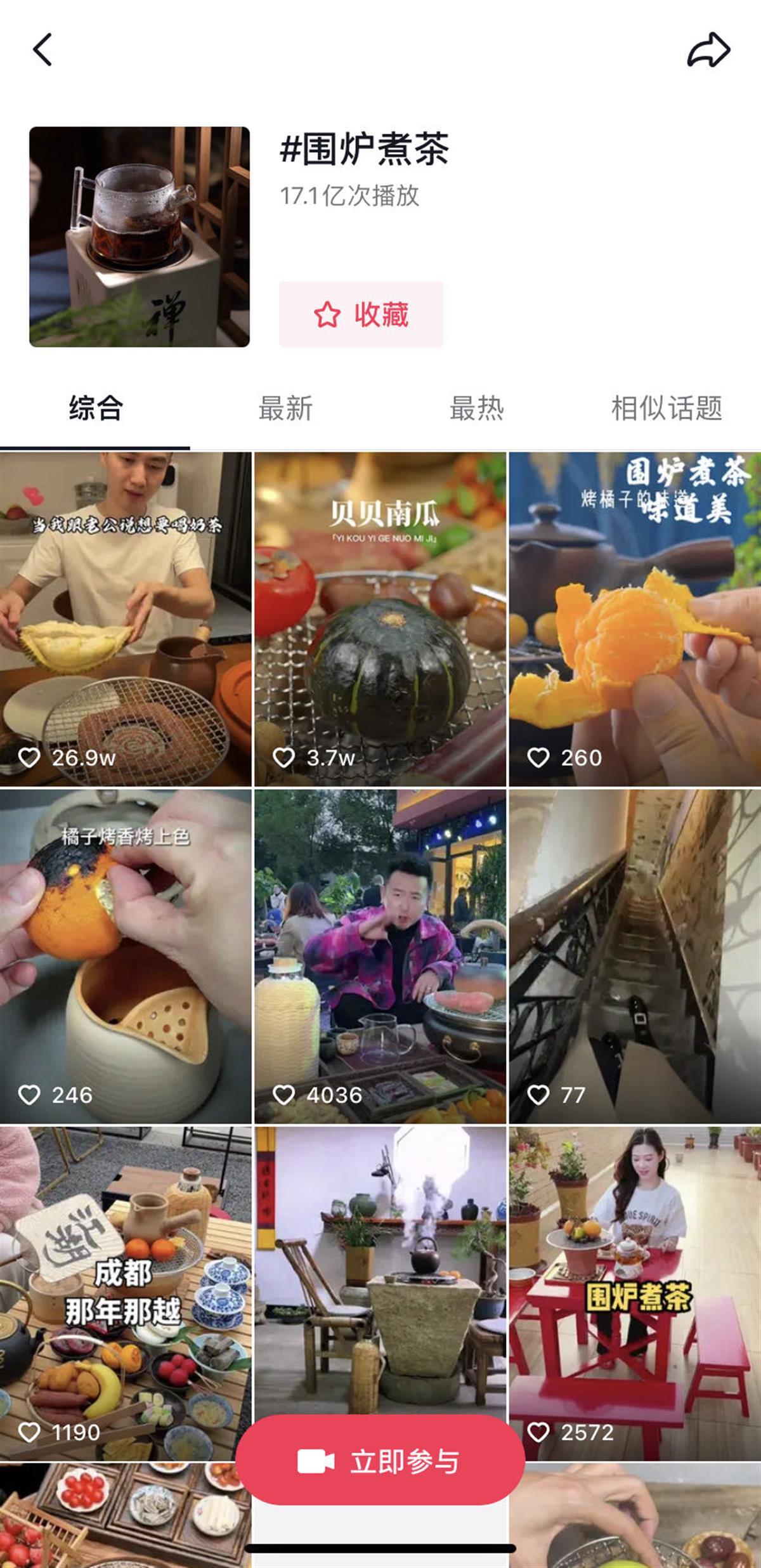Select the 综合 tab
This screenshot has height=1568, width=761.
[95, 408]
